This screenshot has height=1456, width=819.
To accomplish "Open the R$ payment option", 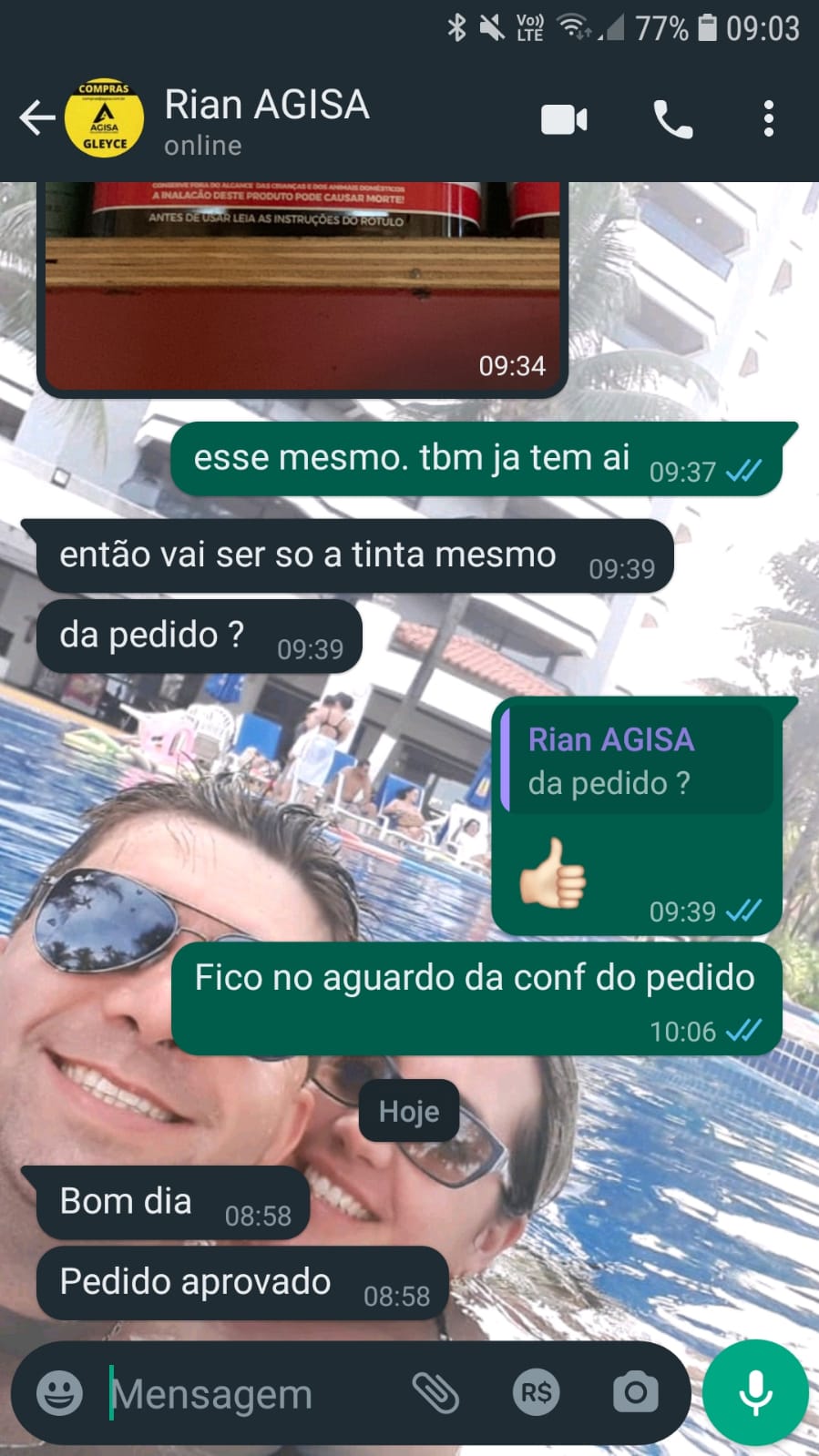I will pyautogui.click(x=536, y=1392).
